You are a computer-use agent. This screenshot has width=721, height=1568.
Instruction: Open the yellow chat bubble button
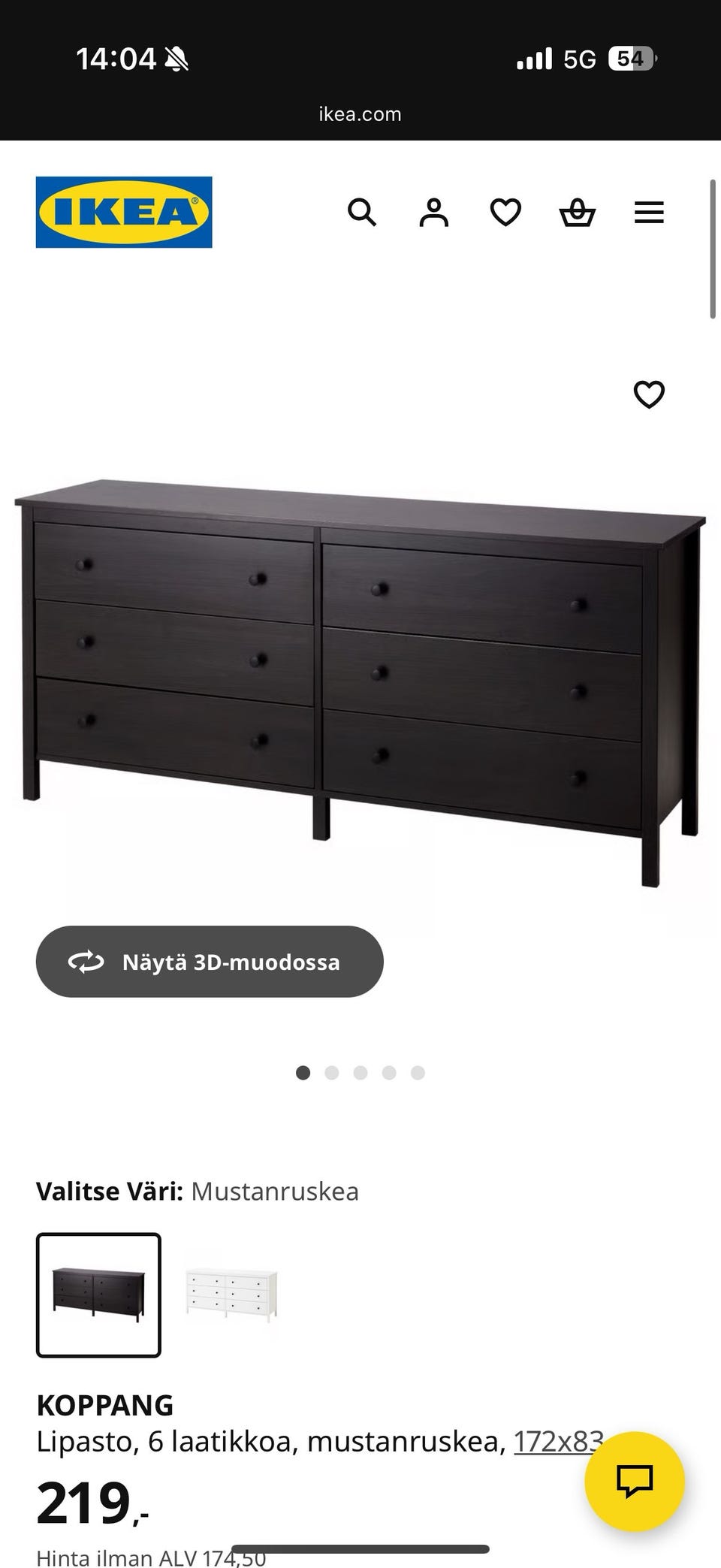tap(635, 1481)
